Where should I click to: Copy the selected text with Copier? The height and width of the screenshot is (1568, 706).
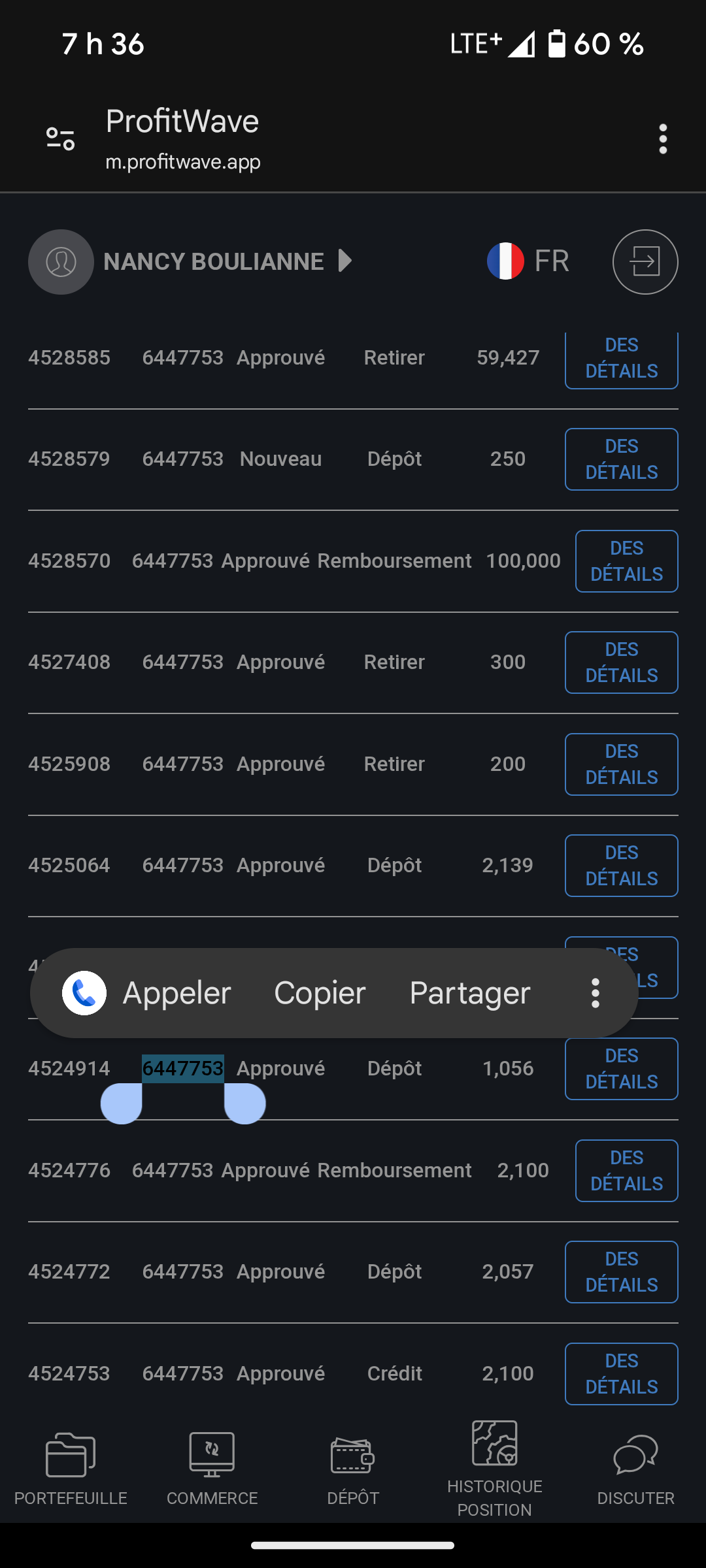point(320,993)
